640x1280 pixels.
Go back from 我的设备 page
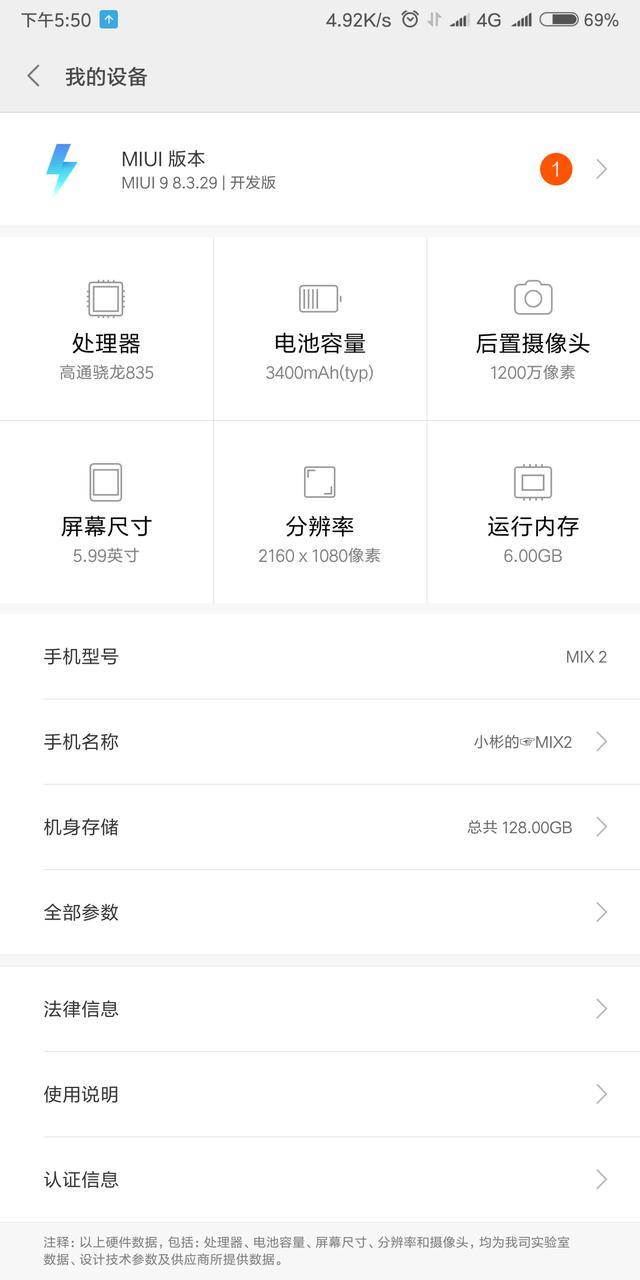click(34, 76)
